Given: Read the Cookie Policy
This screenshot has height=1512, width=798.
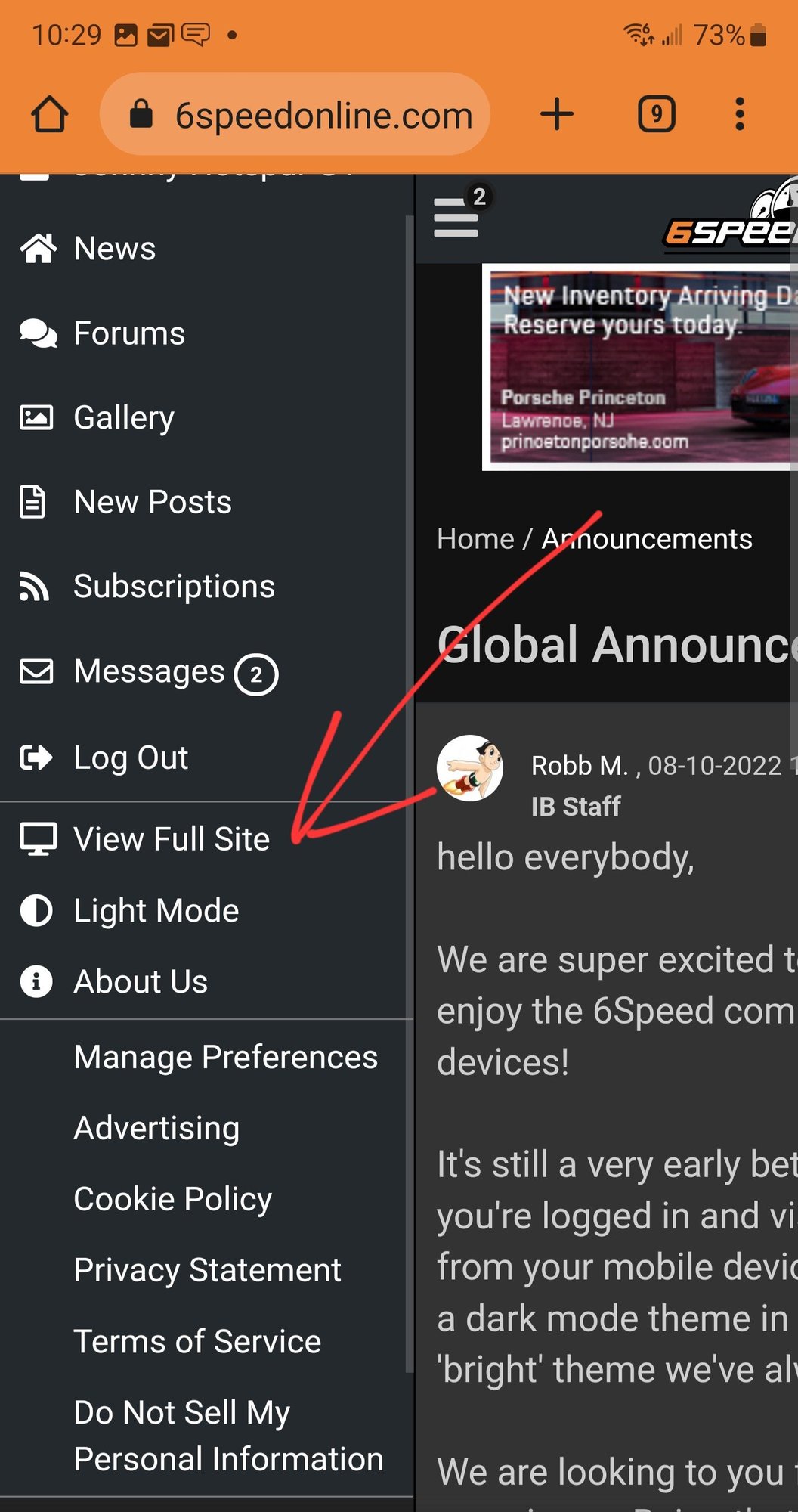Looking at the screenshot, I should coord(172,1199).
